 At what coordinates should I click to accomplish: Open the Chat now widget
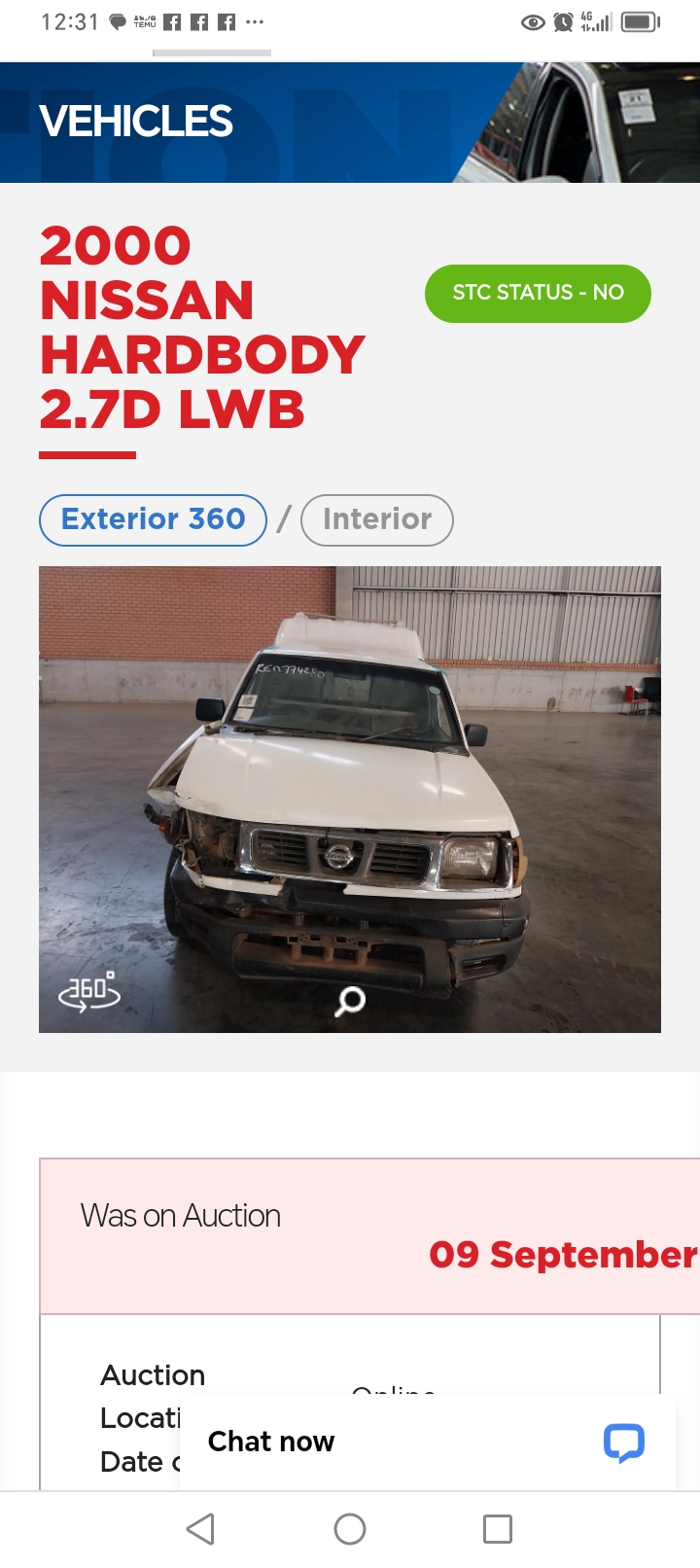pos(428,1442)
